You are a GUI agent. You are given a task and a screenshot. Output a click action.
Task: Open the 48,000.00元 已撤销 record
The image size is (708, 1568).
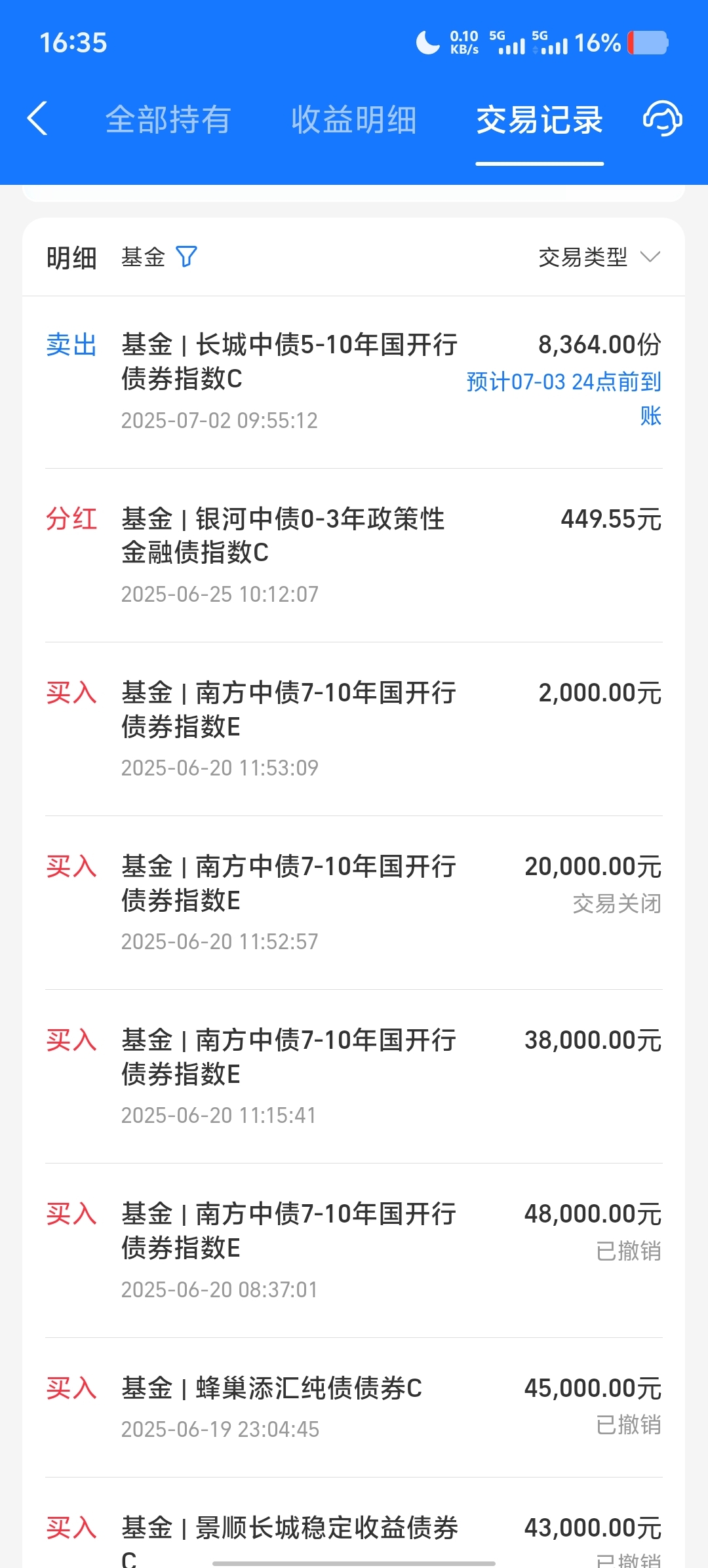[354, 1251]
